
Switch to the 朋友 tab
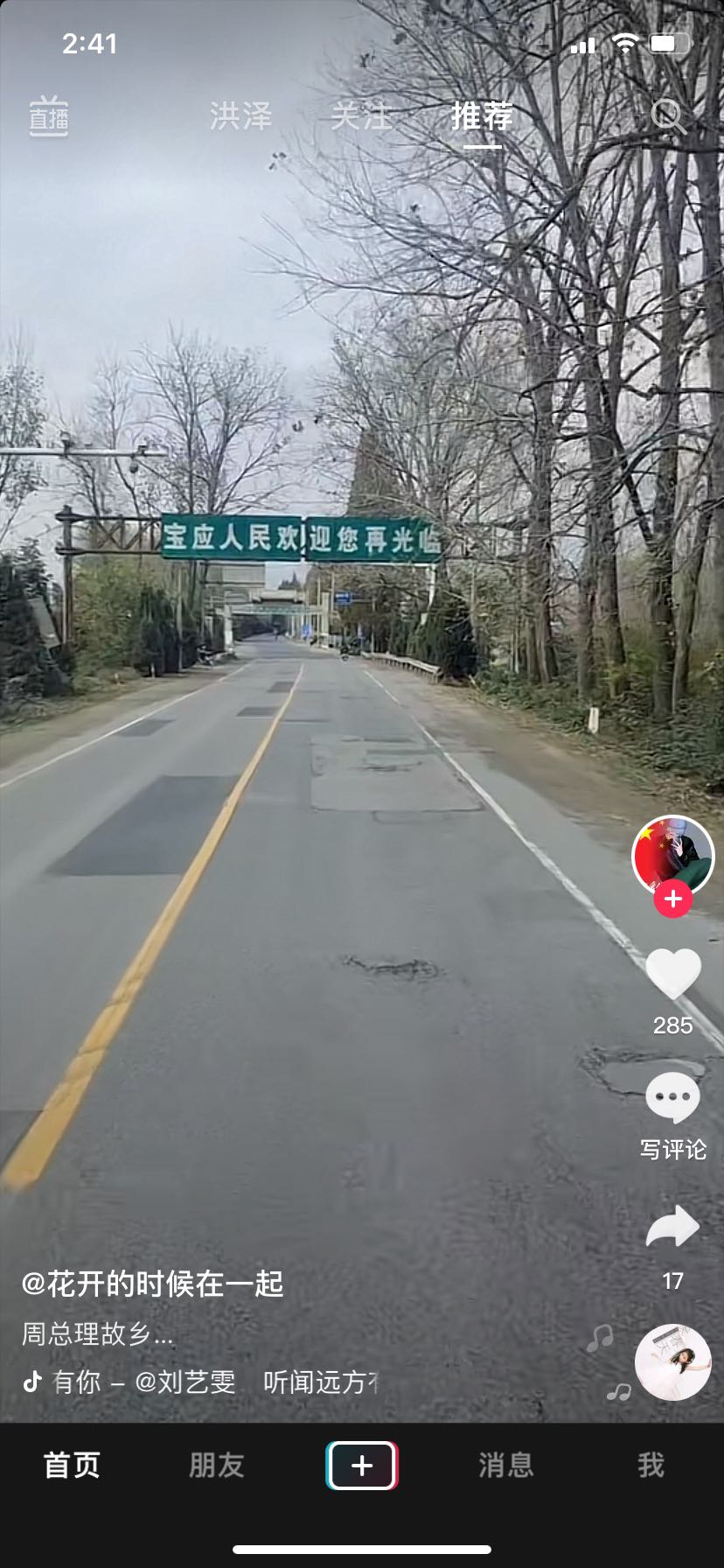tap(217, 1465)
